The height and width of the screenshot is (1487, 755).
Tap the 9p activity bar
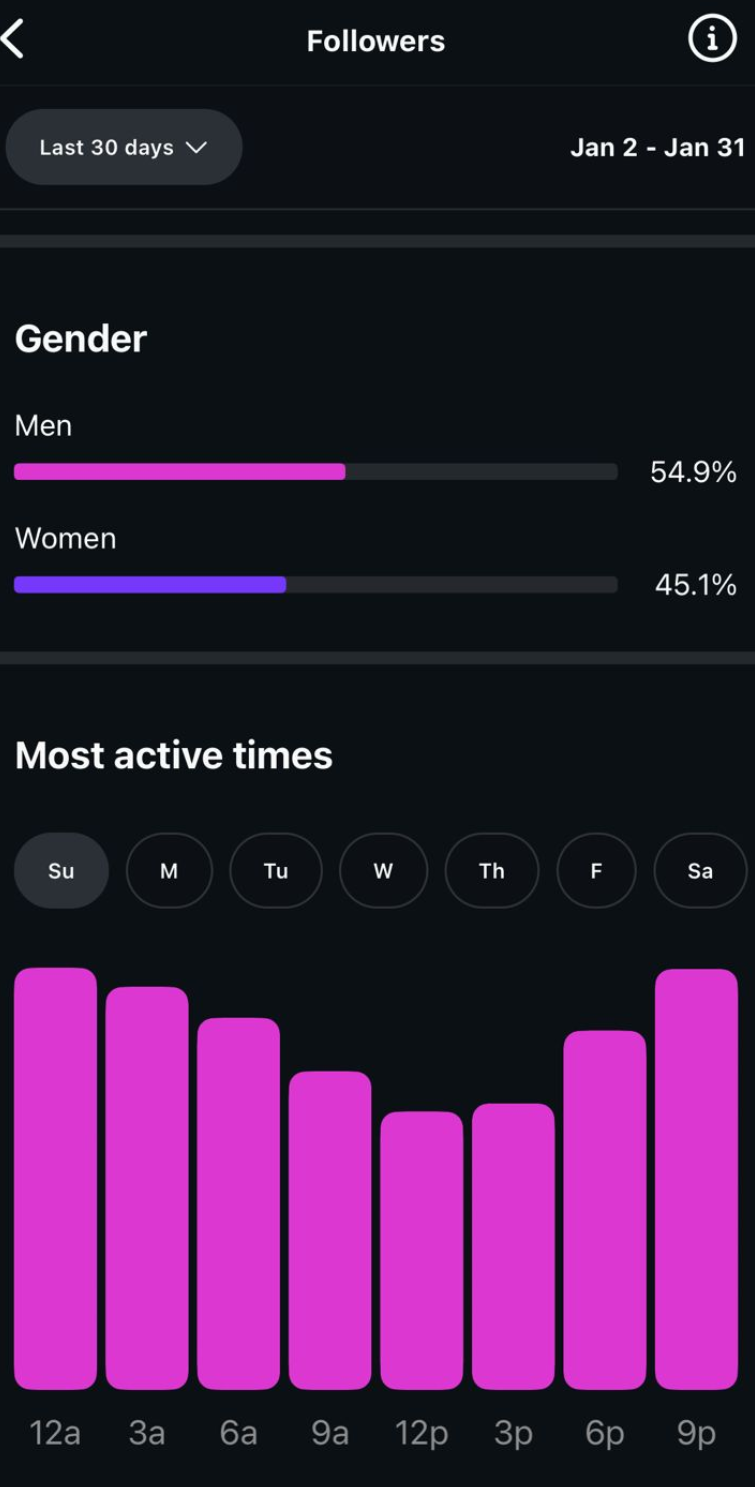pyautogui.click(x=696, y=1180)
